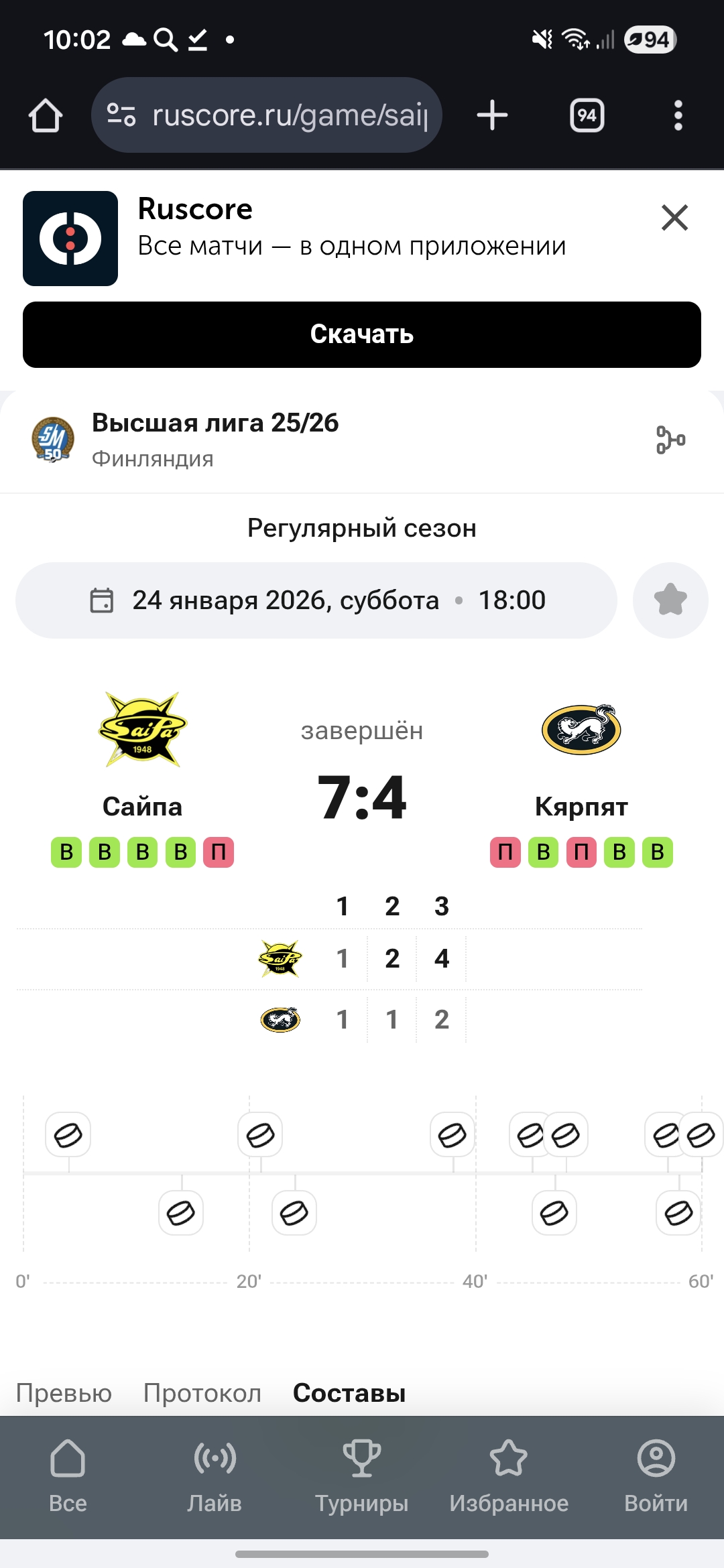Open the browser overflow menu
The height and width of the screenshot is (1568, 724).
click(x=678, y=115)
